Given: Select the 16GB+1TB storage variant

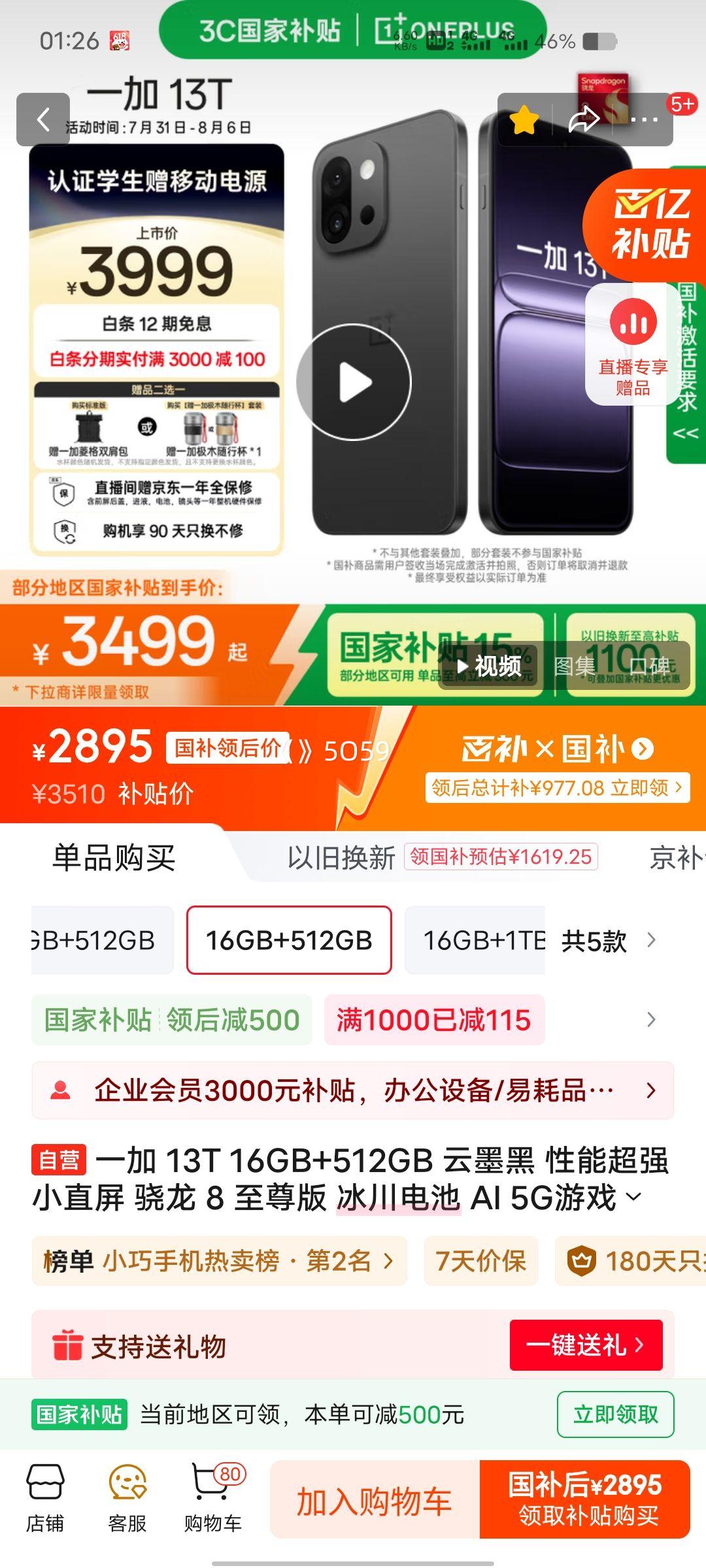Looking at the screenshot, I should (482, 941).
